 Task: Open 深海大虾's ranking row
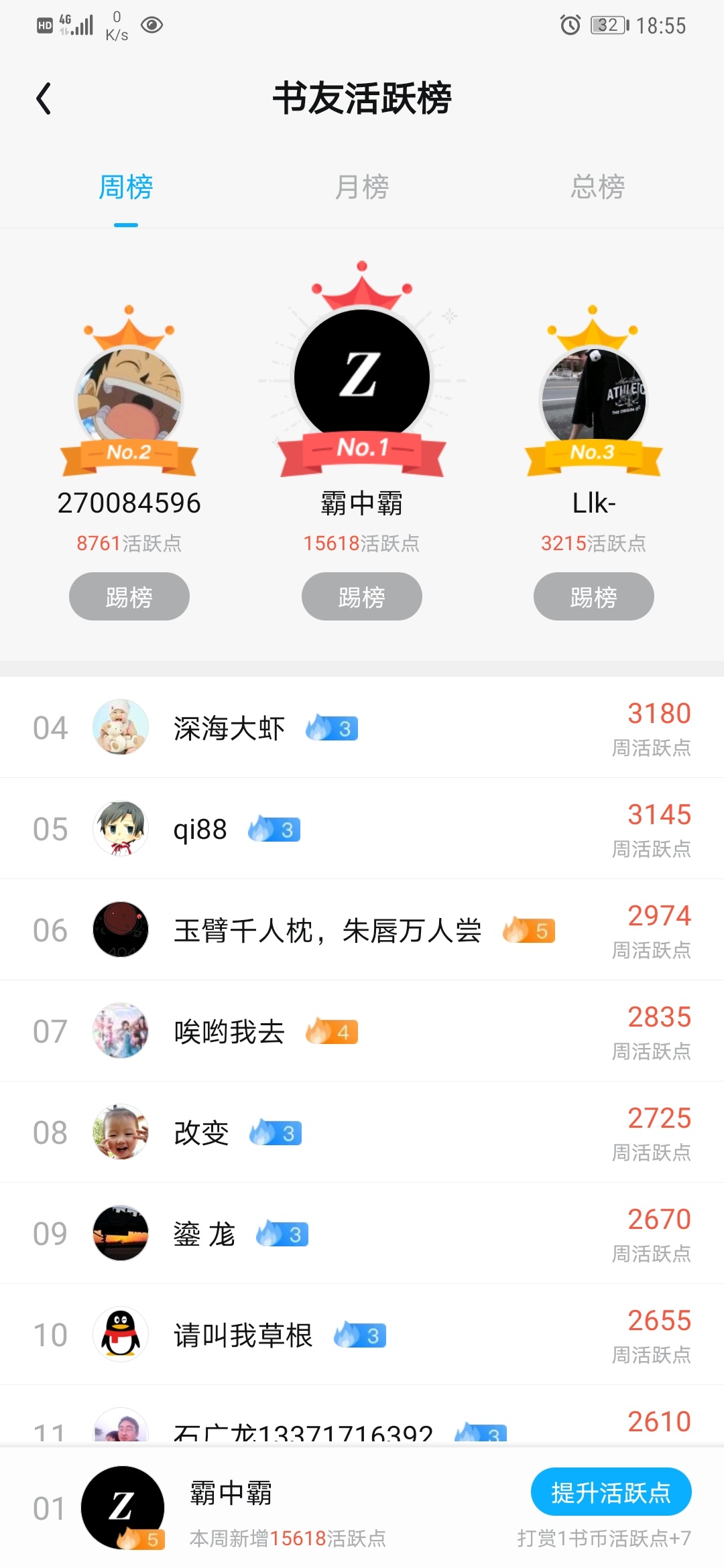coord(362,728)
